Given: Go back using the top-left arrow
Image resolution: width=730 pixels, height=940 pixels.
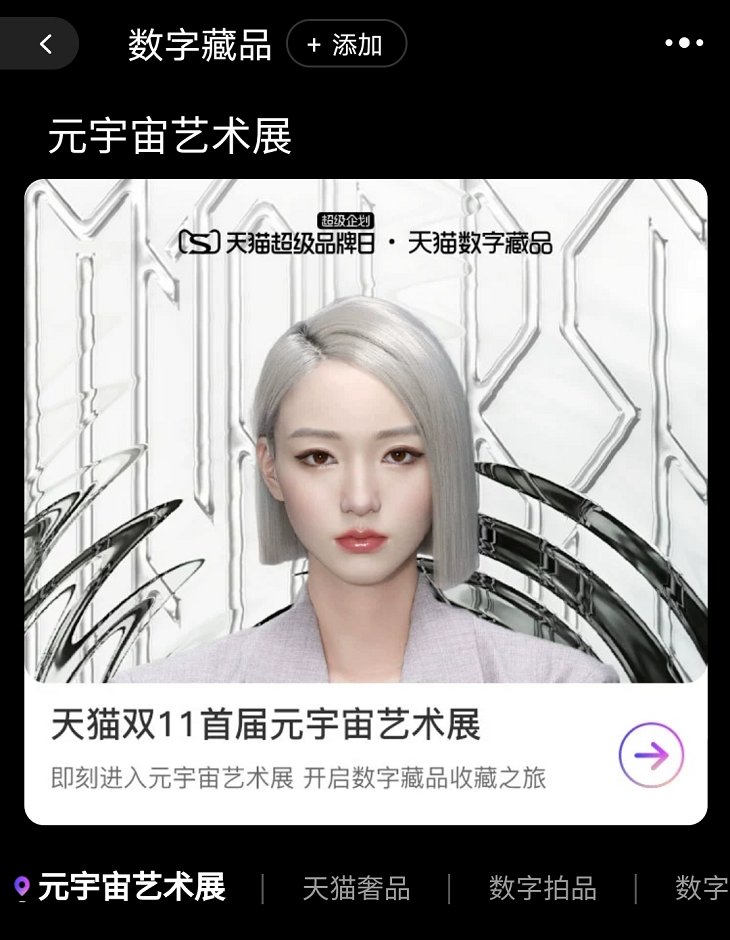Looking at the screenshot, I should (44, 44).
